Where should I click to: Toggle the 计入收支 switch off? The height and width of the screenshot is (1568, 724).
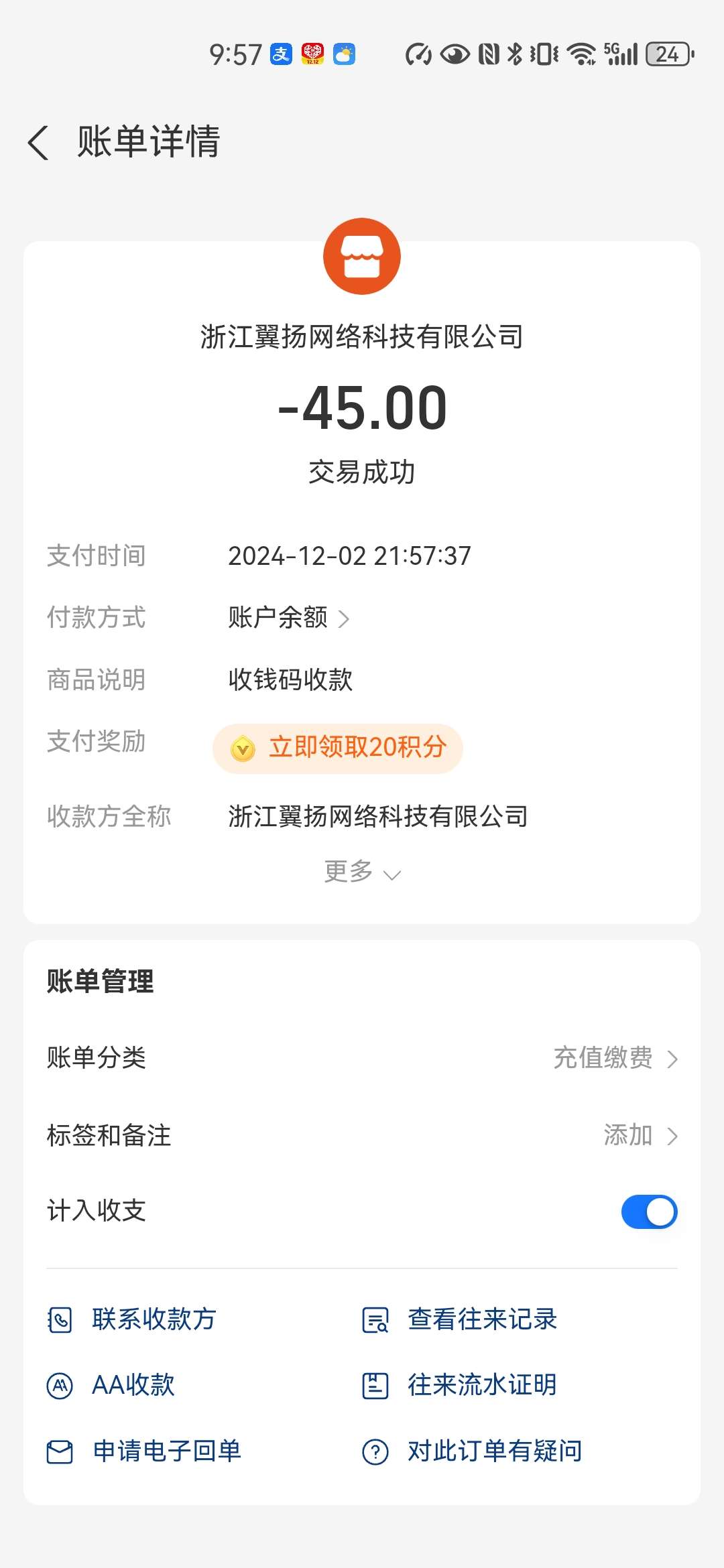(x=649, y=1212)
